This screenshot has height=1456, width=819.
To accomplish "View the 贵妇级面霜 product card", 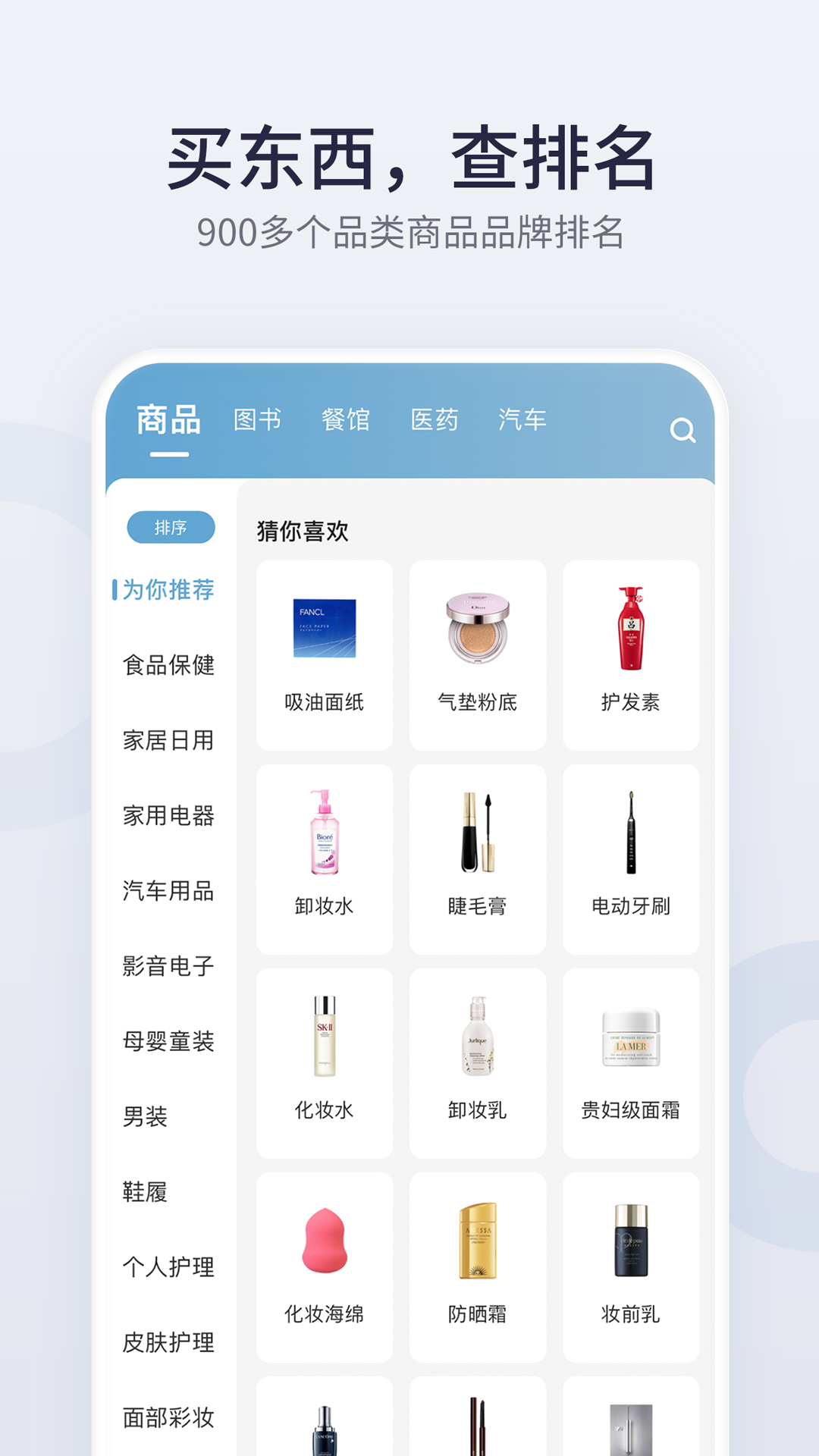I will 631,1062.
